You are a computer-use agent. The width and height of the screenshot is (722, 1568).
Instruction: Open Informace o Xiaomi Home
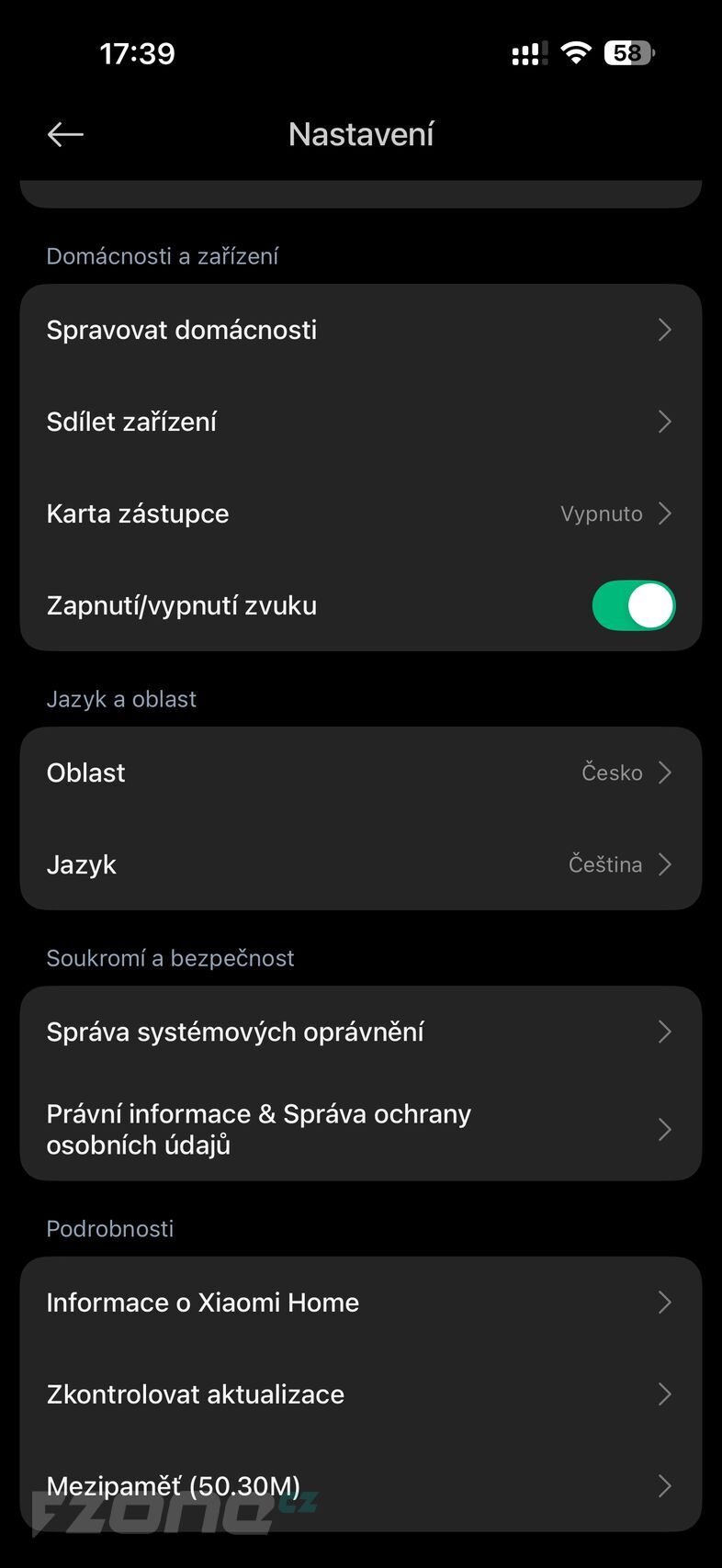pos(361,1302)
